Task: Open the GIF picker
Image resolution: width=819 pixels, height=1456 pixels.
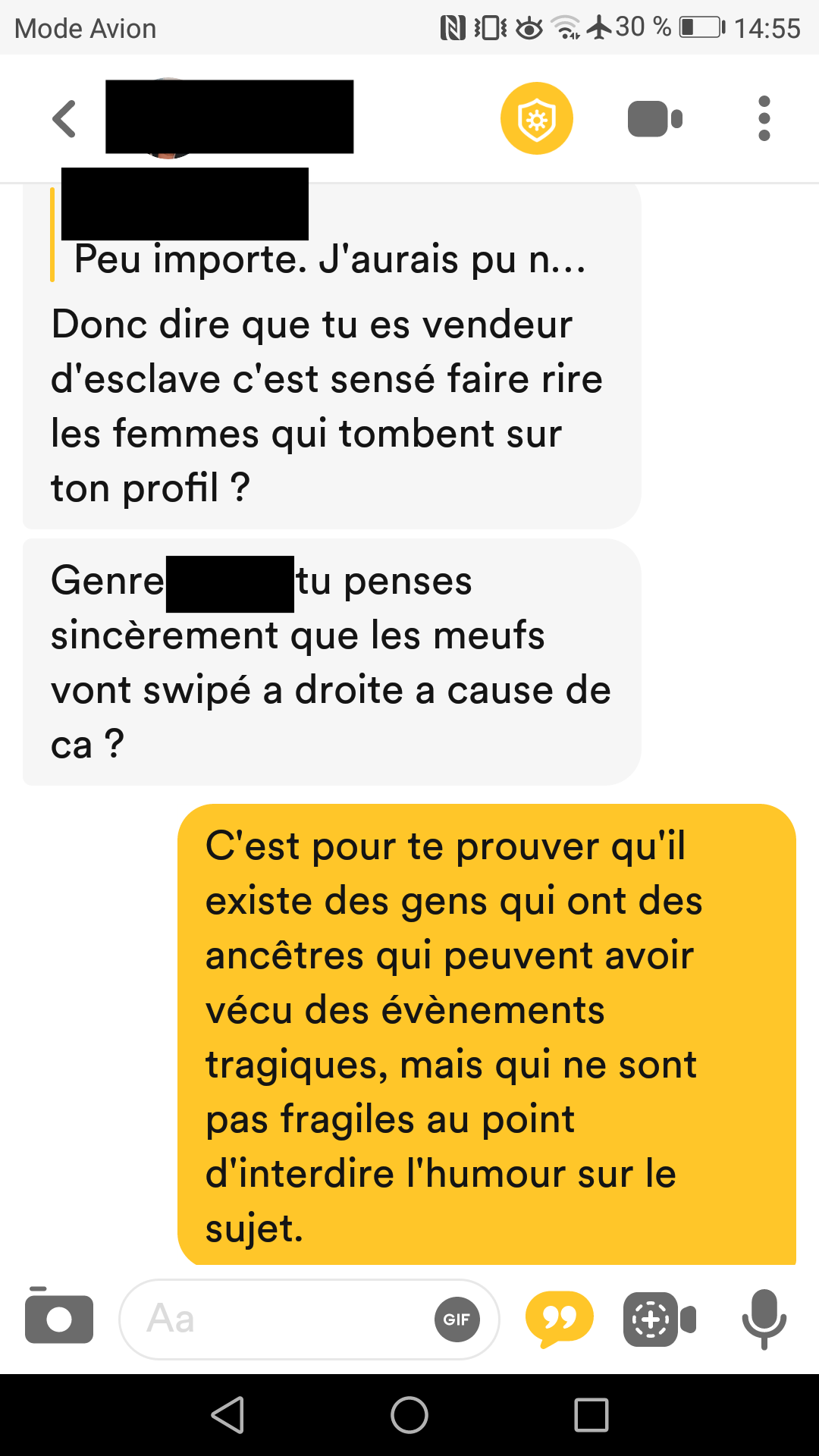Action: [x=457, y=1319]
